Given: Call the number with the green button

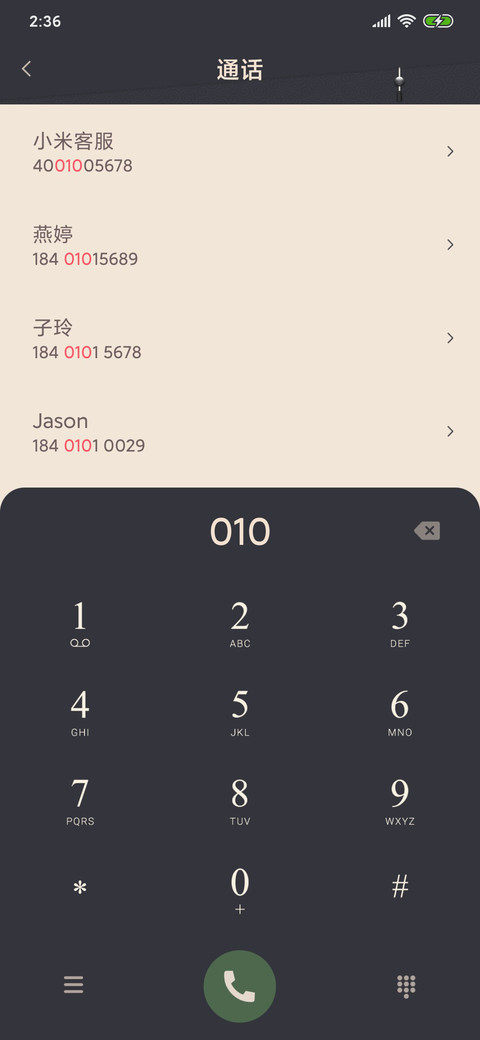Looking at the screenshot, I should [240, 986].
